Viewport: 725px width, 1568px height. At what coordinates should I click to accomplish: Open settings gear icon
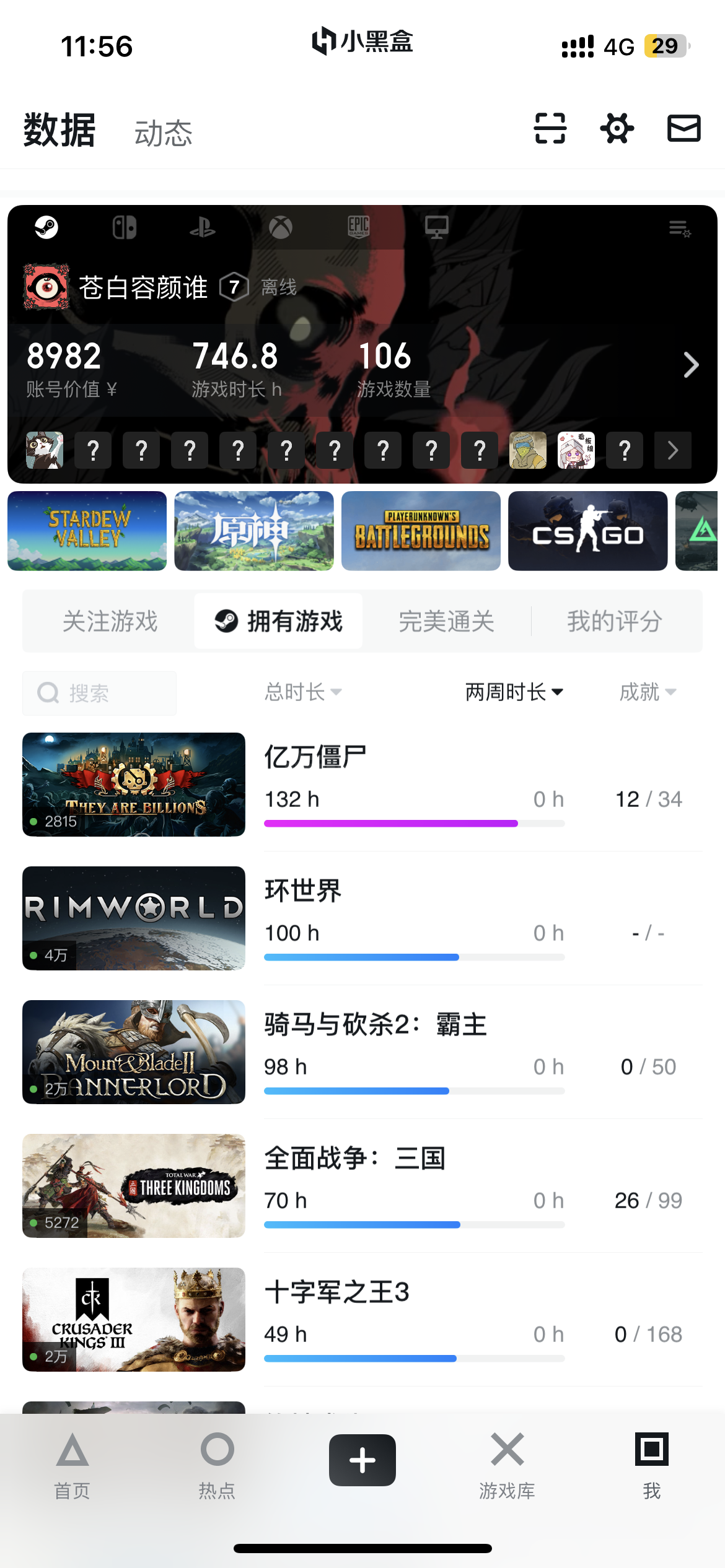click(617, 128)
